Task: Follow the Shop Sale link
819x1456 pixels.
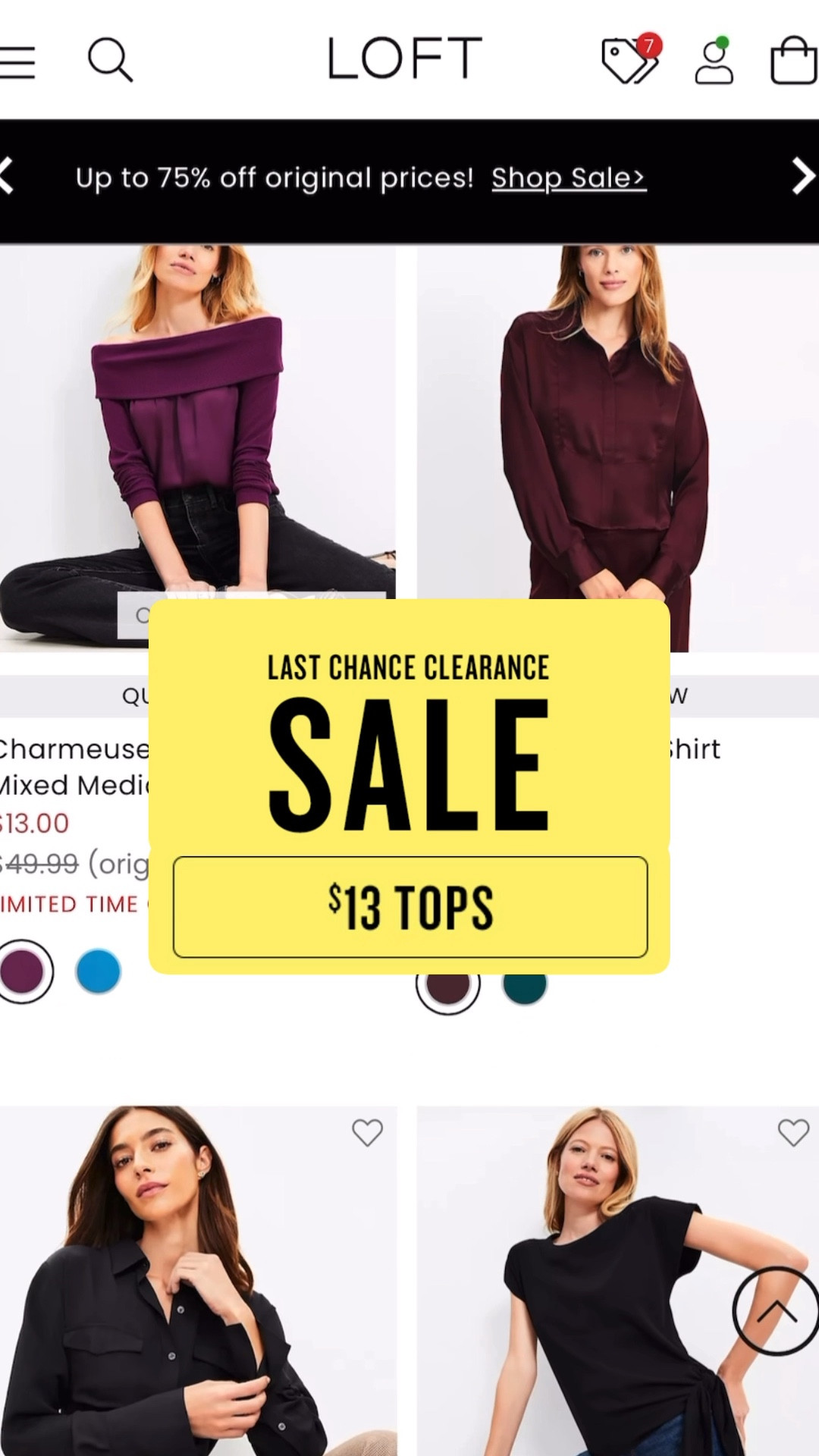Action: [569, 178]
